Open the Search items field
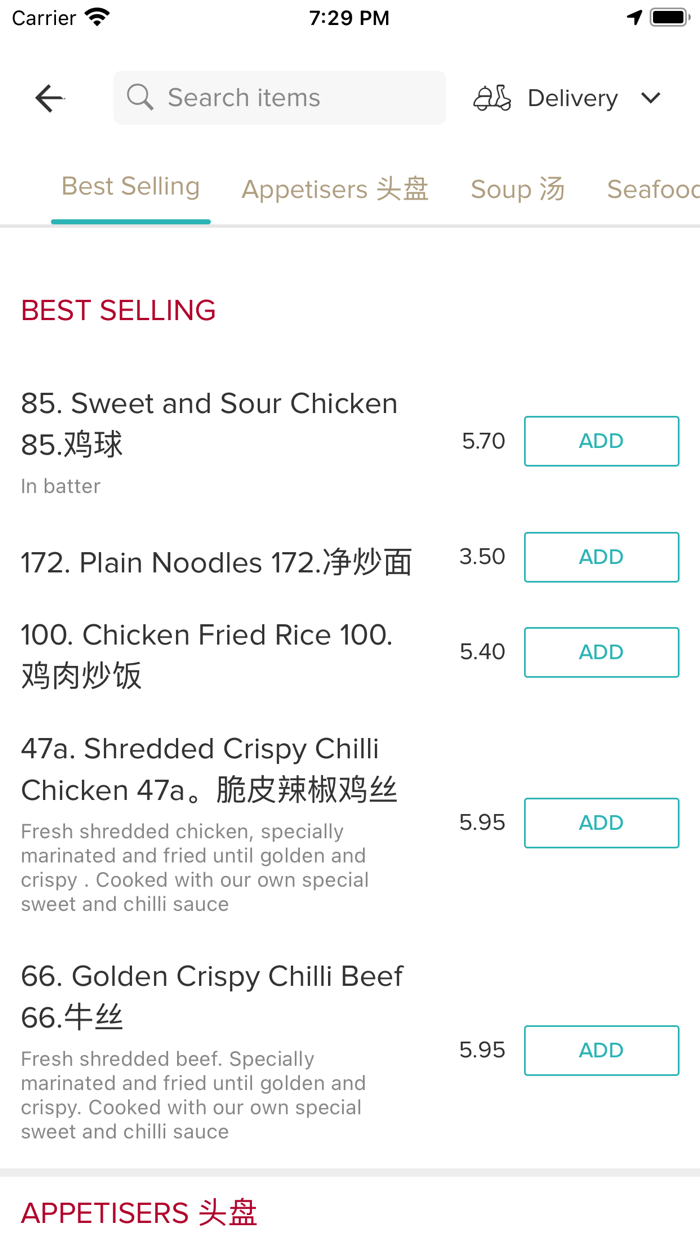 click(280, 98)
